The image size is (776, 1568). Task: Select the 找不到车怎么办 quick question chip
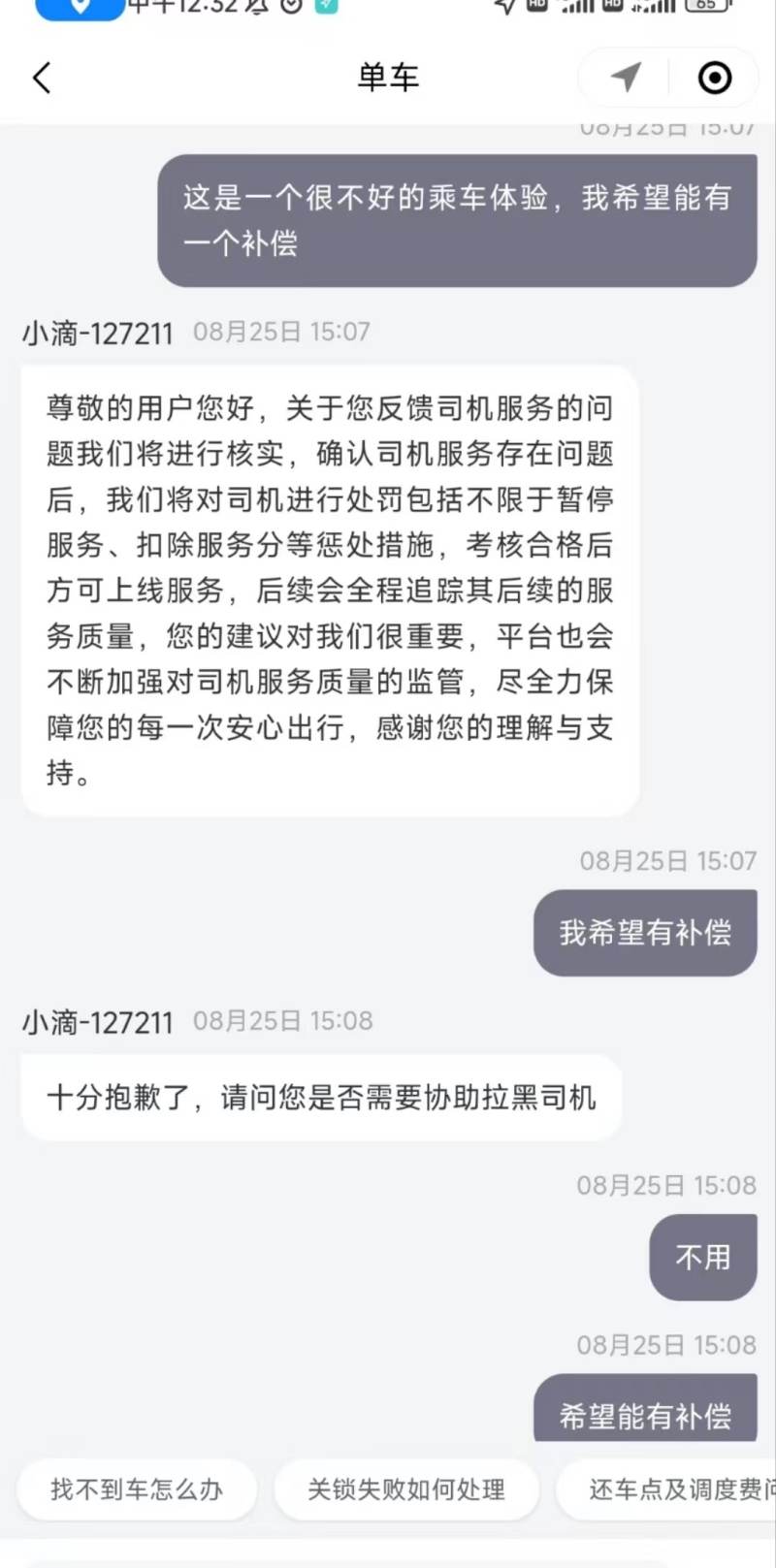click(x=137, y=1489)
